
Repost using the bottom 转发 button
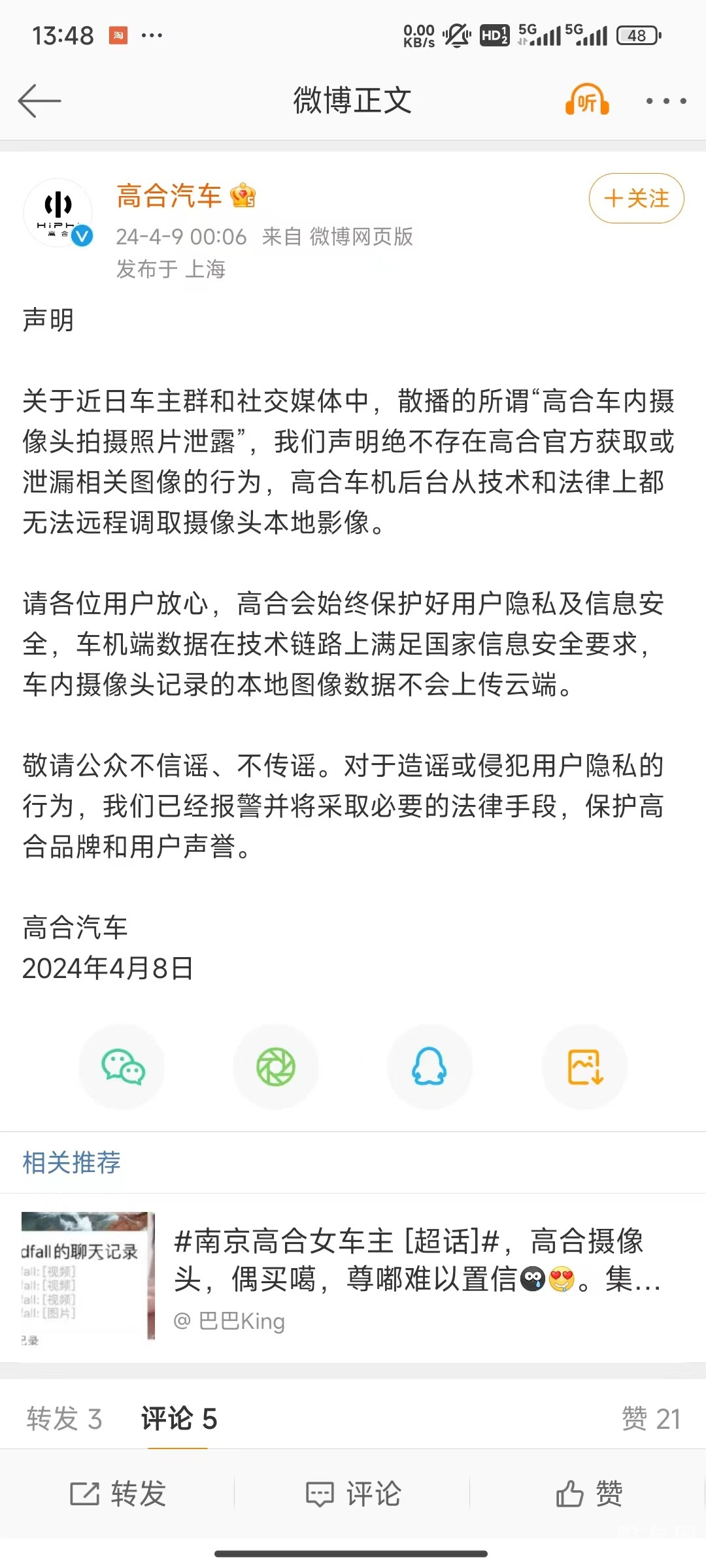point(118,1494)
